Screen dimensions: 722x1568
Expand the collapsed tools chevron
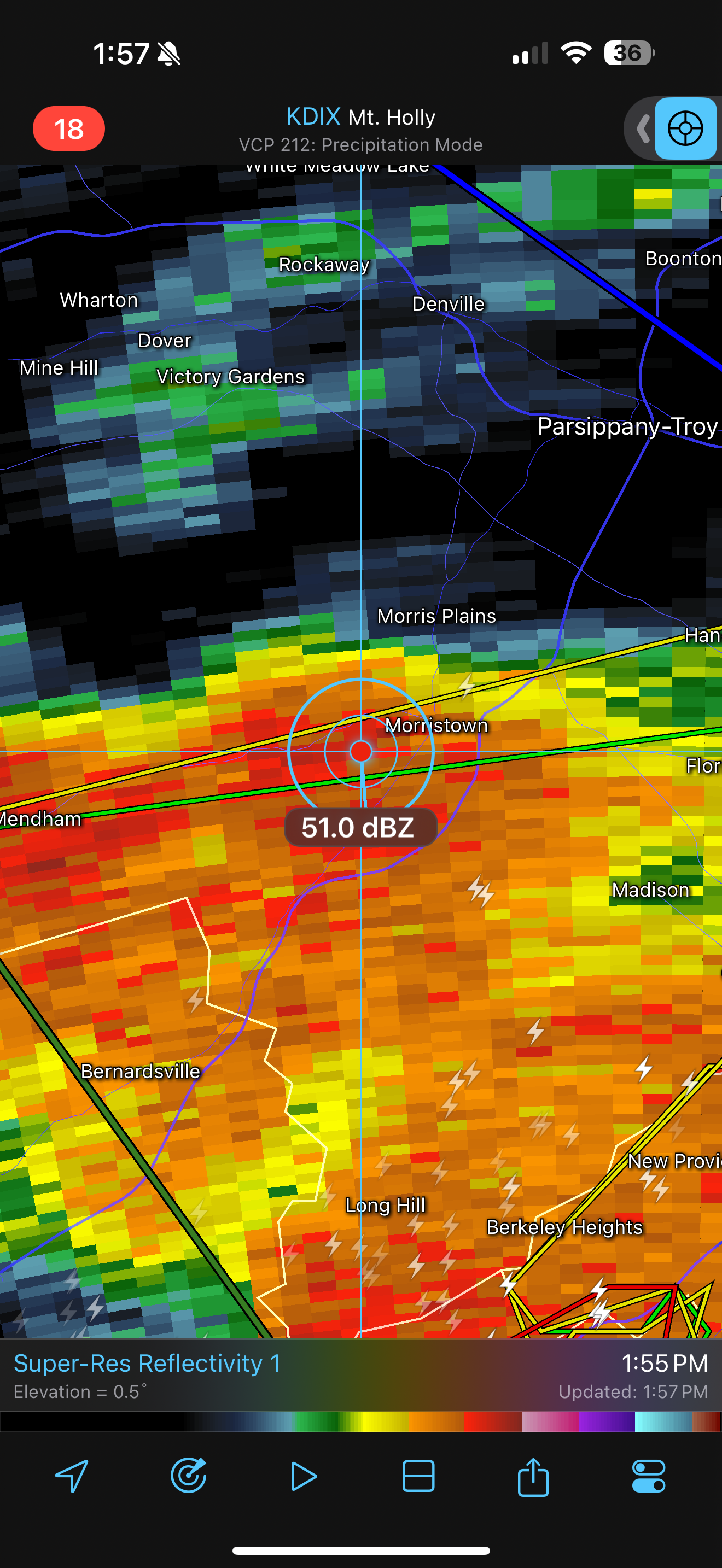642,128
